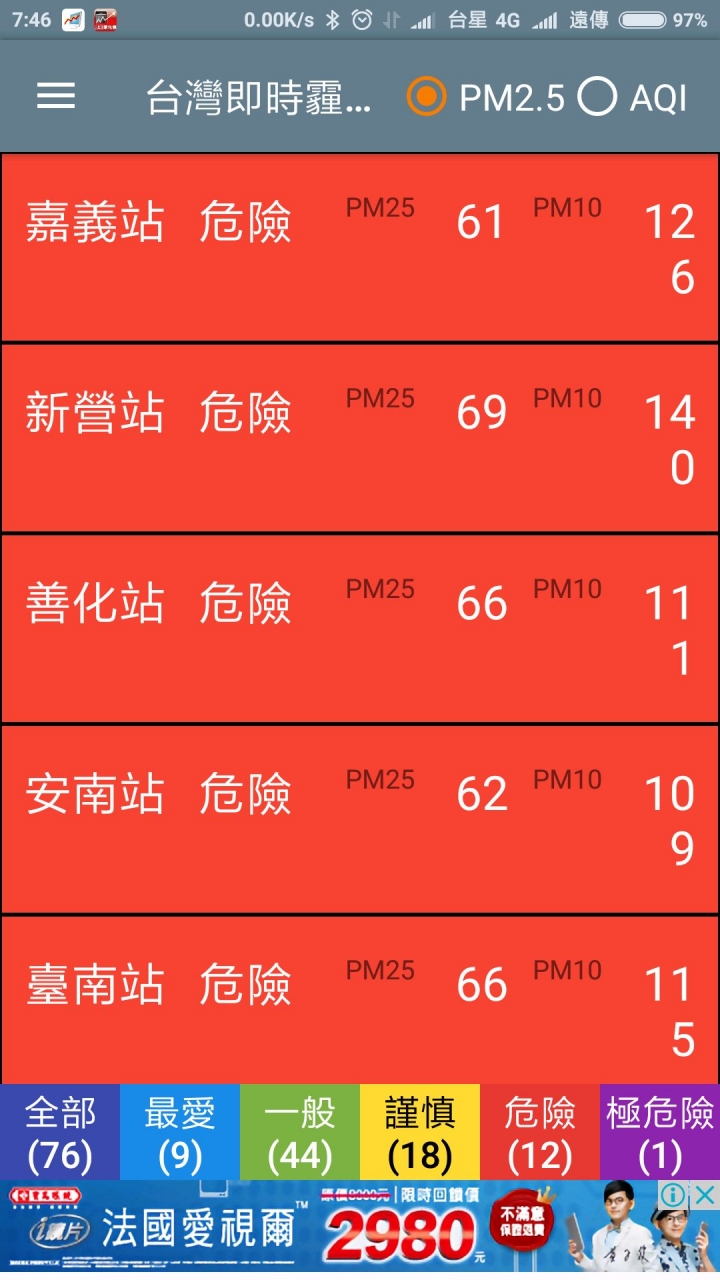View the 善化站 station entry

360,629
